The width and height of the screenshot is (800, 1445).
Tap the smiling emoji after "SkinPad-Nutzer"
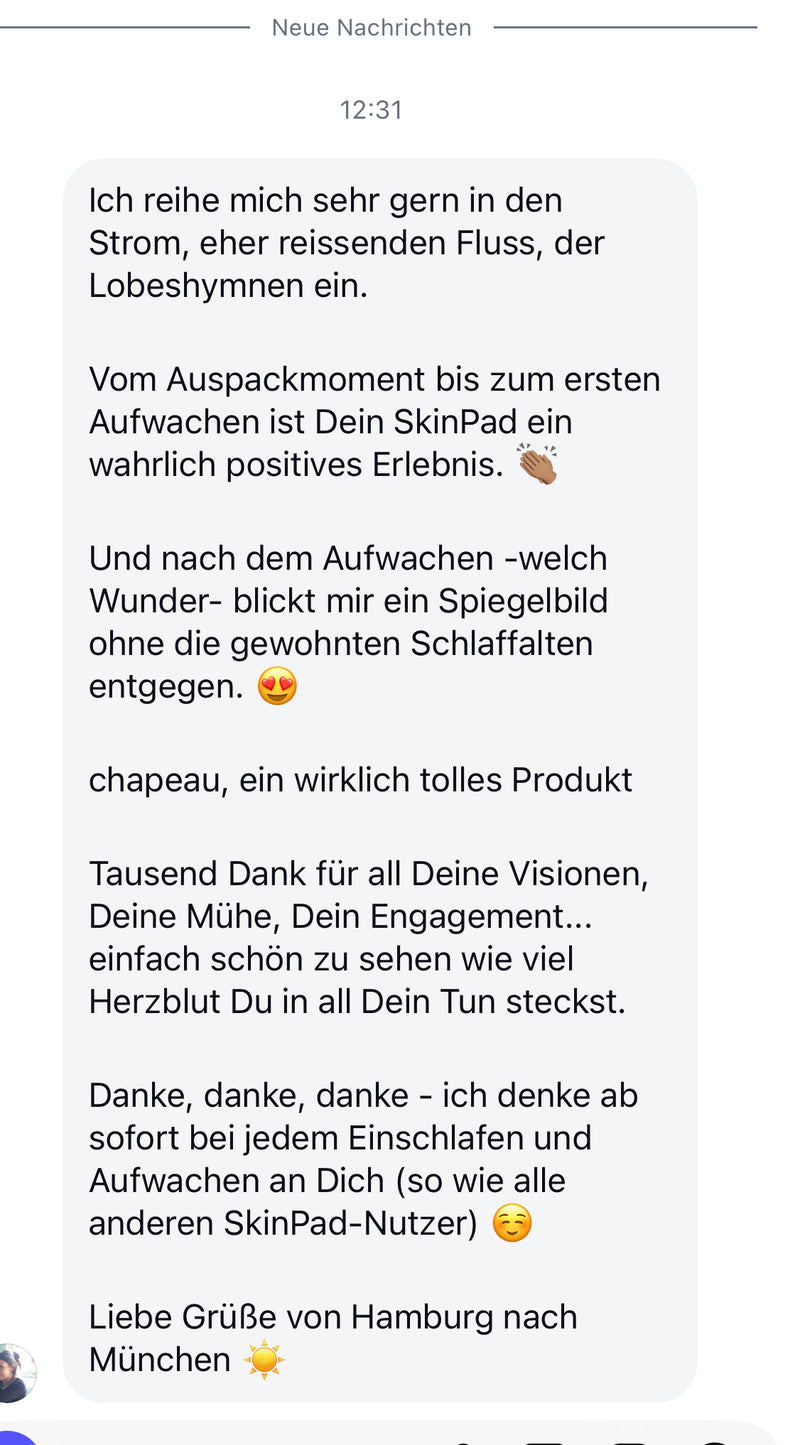[x=513, y=1222]
